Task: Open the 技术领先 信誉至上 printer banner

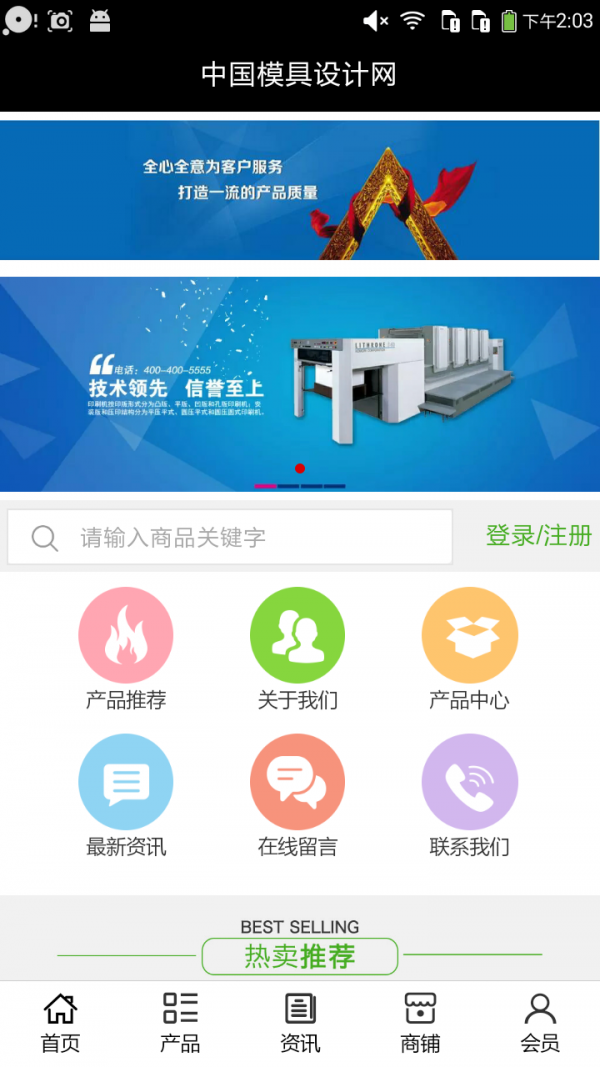Action: [300, 383]
